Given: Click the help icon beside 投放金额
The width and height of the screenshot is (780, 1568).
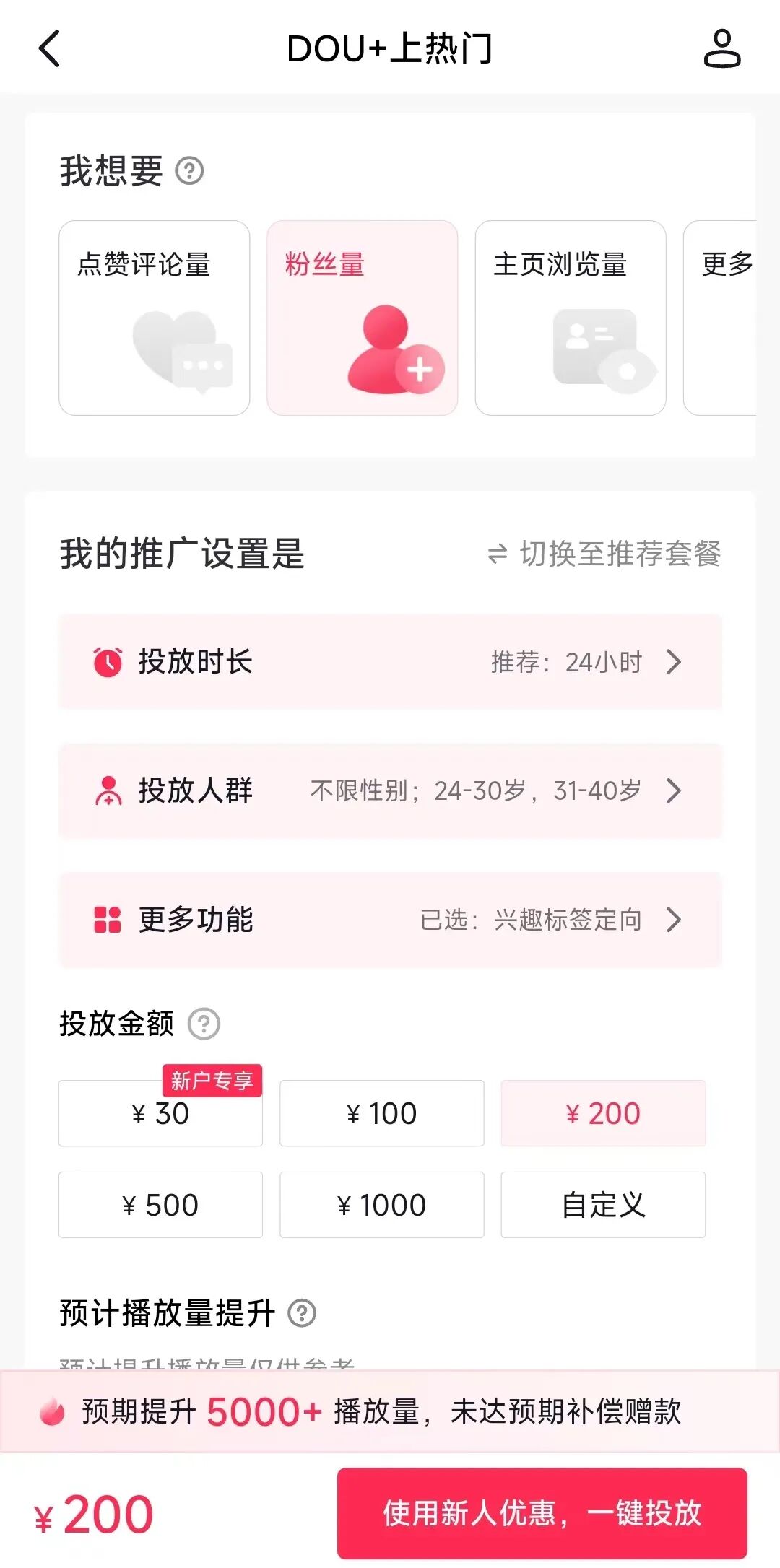Looking at the screenshot, I should (x=204, y=1022).
